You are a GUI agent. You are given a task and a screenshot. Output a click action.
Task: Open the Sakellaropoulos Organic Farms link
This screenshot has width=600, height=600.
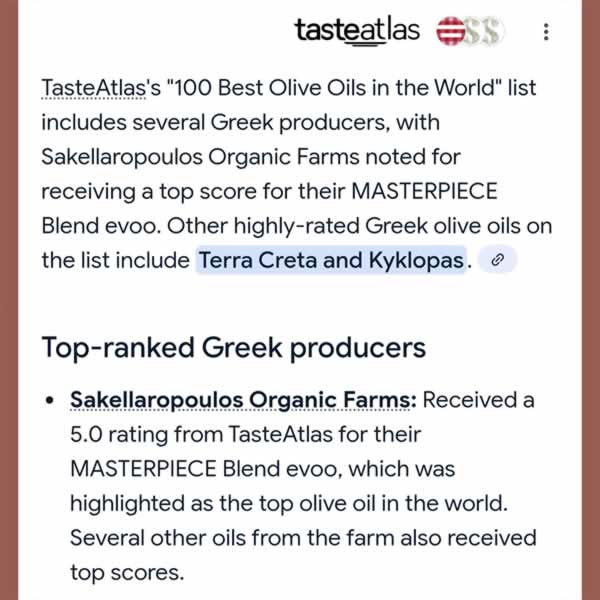pyautogui.click(x=242, y=400)
